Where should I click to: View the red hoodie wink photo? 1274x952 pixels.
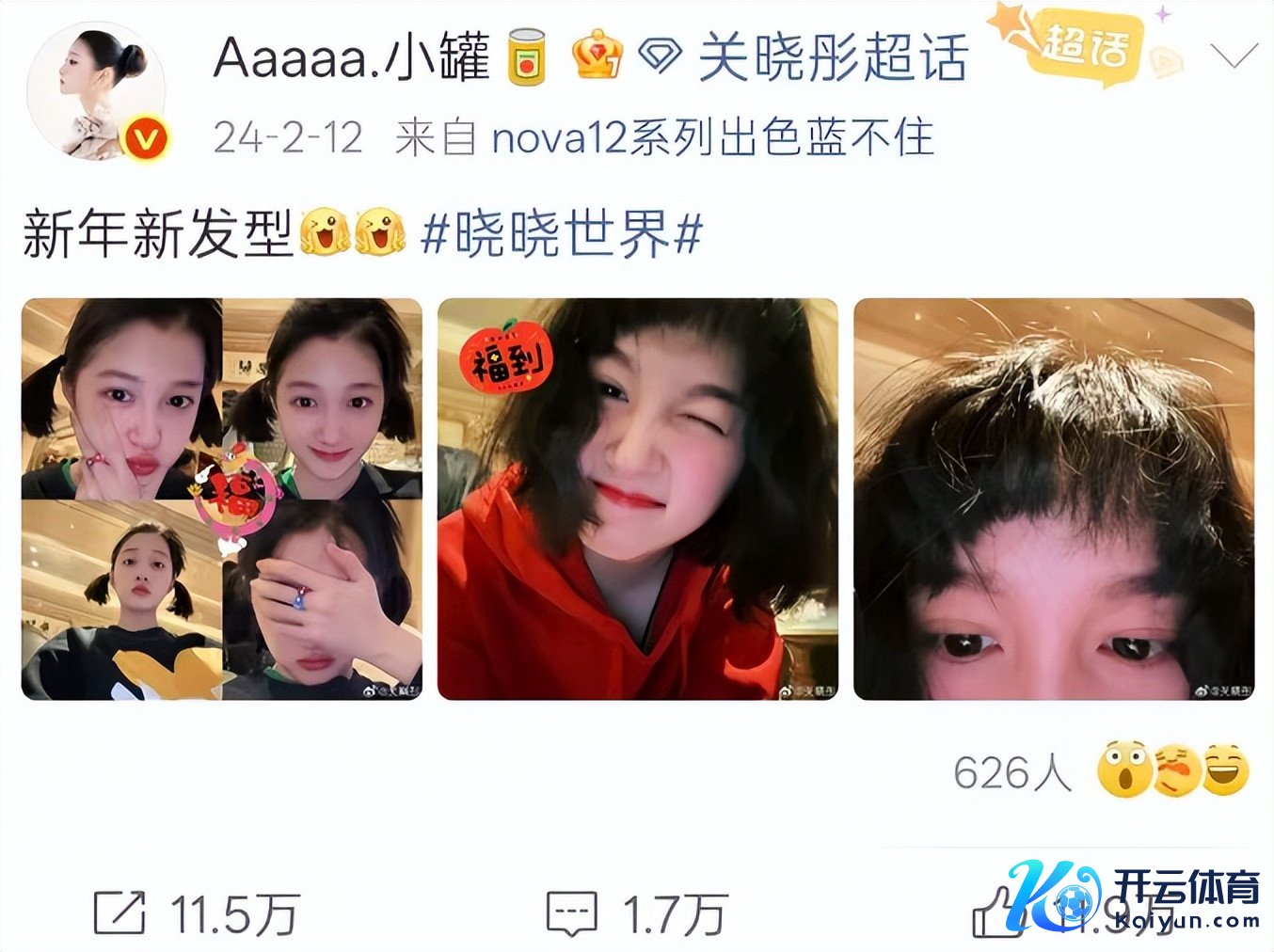pyautogui.click(x=638, y=500)
